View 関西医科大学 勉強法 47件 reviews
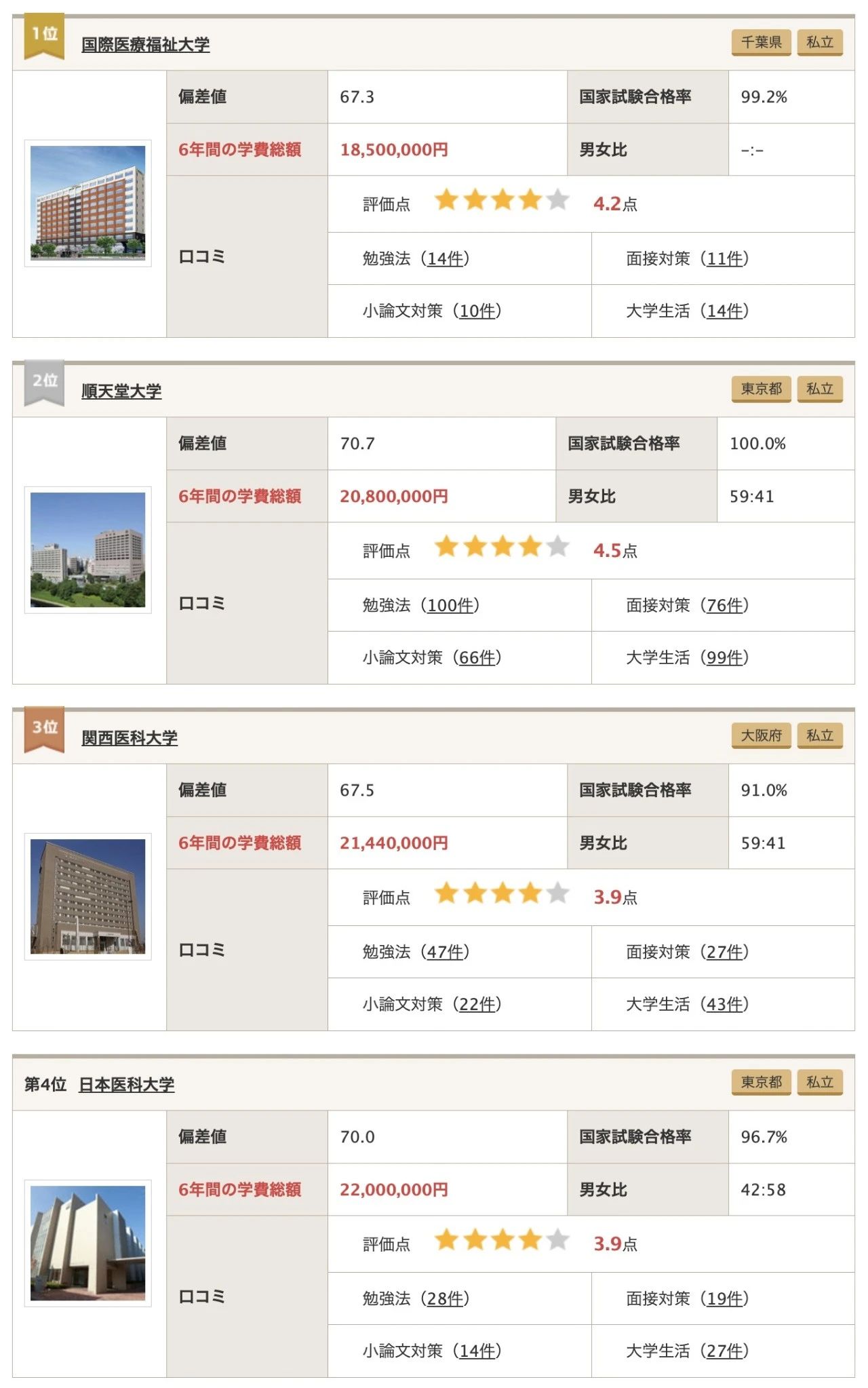This screenshot has width=868, height=1388. pos(445,952)
